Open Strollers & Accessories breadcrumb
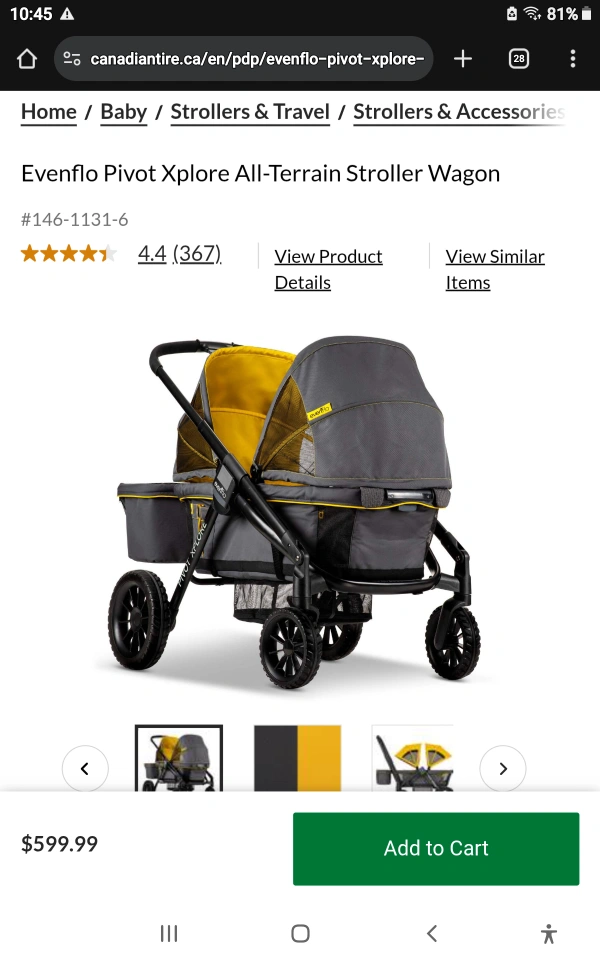This screenshot has width=600, height=960. tap(458, 112)
